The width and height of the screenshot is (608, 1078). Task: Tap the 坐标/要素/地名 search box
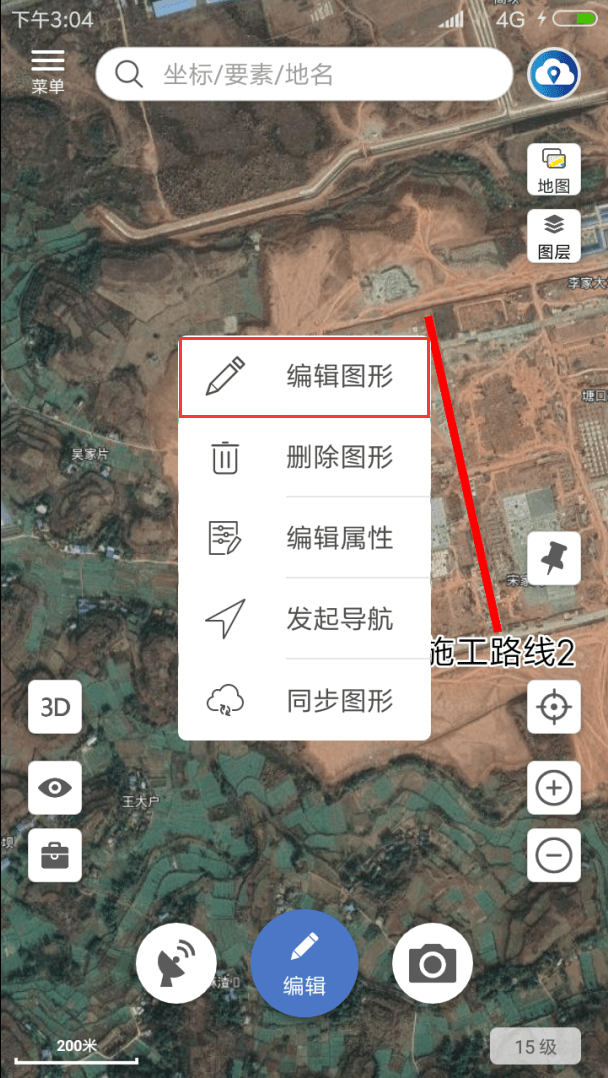pos(305,74)
